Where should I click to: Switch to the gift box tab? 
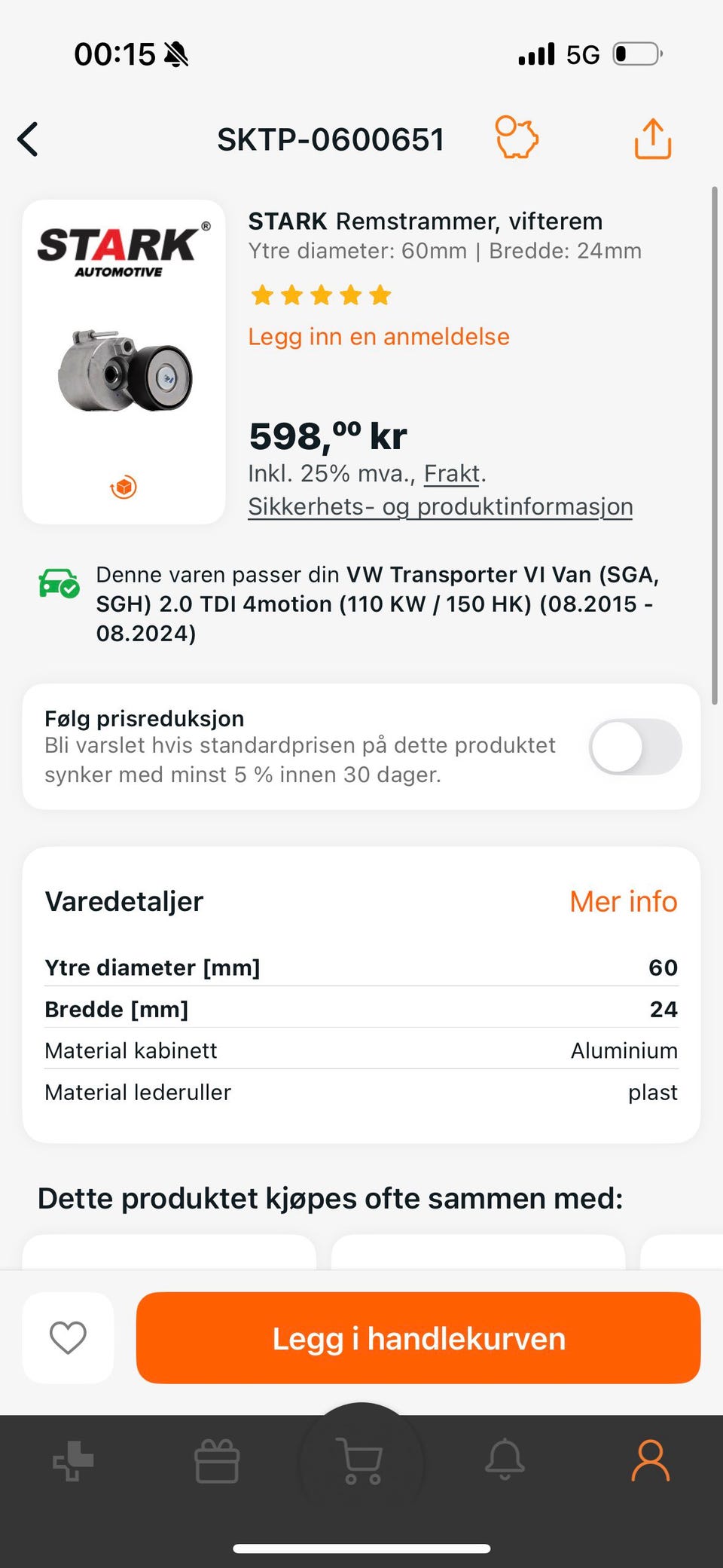(217, 1461)
